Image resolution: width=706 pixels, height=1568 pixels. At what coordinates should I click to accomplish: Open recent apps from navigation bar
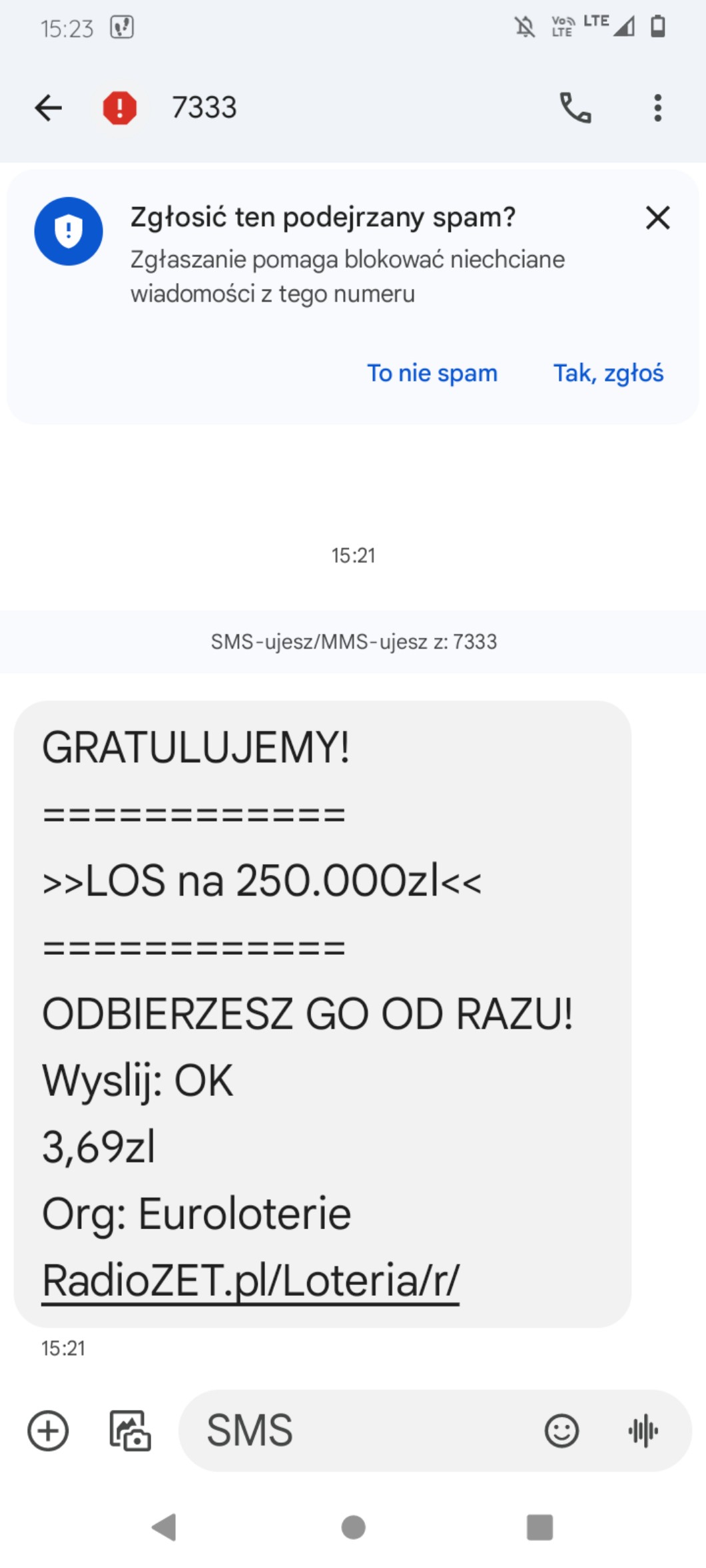(539, 1527)
